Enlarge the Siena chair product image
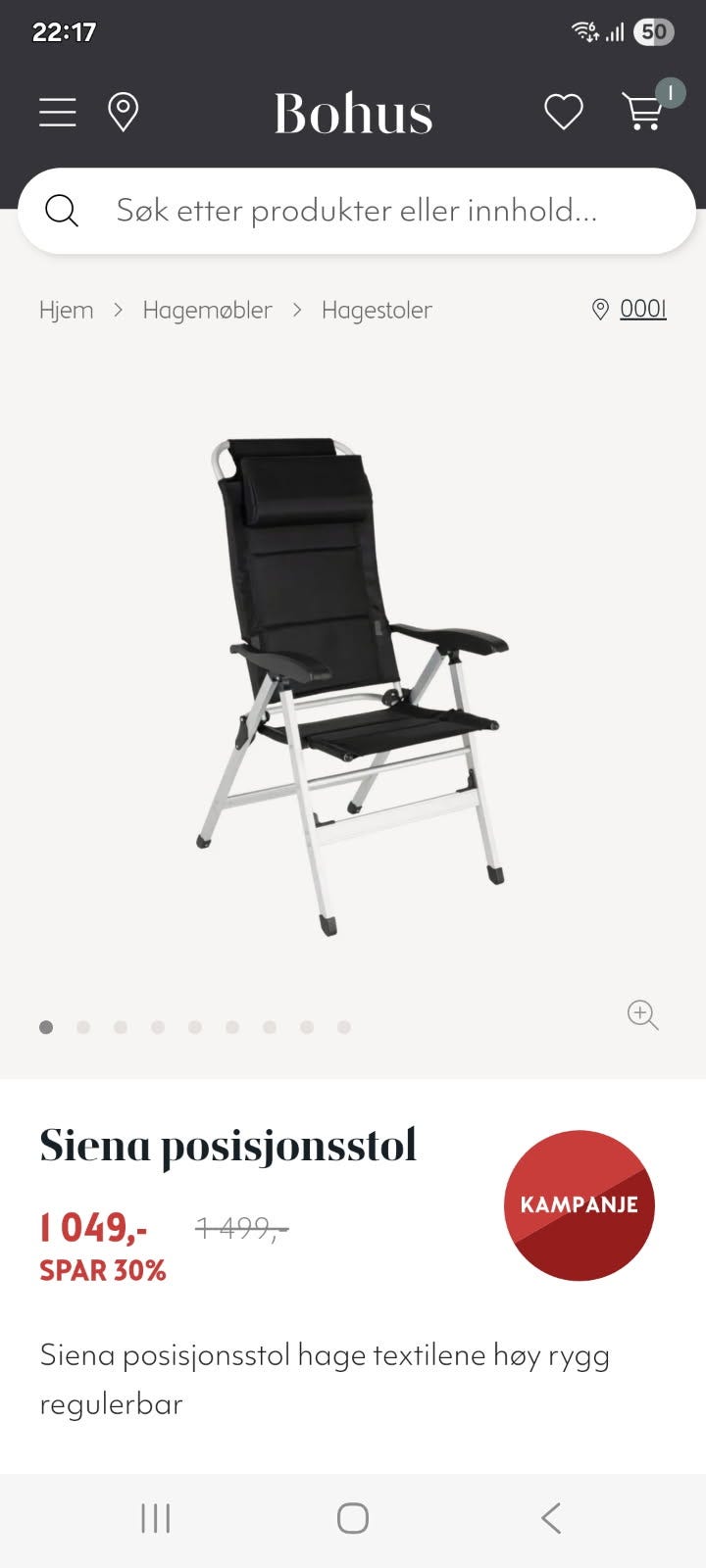 point(353,686)
